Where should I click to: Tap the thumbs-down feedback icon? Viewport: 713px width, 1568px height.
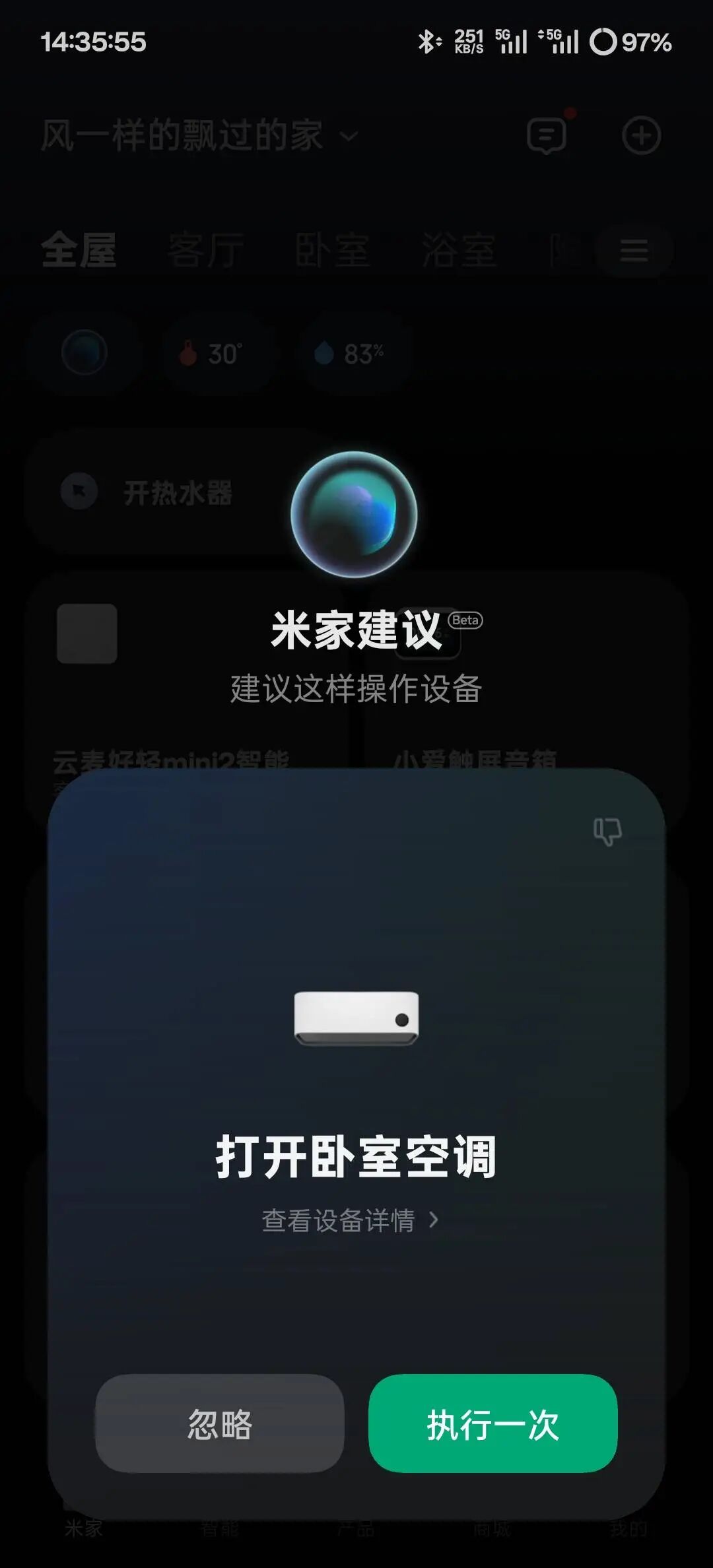click(607, 831)
